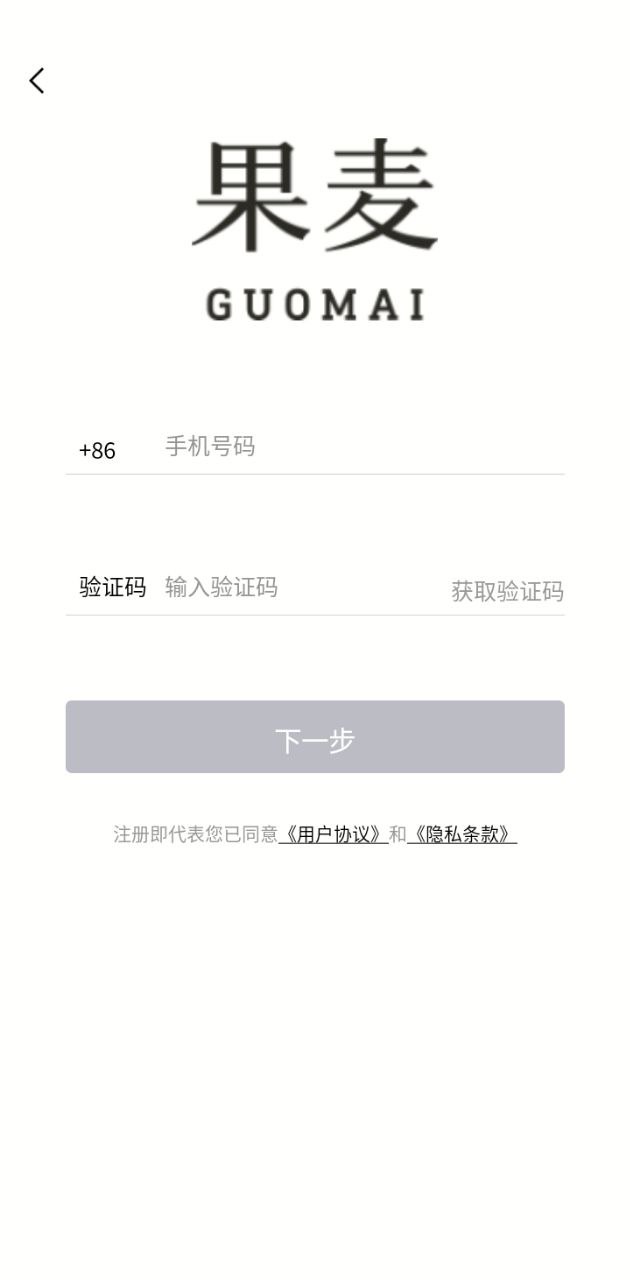Select the +86 country code

point(98,450)
